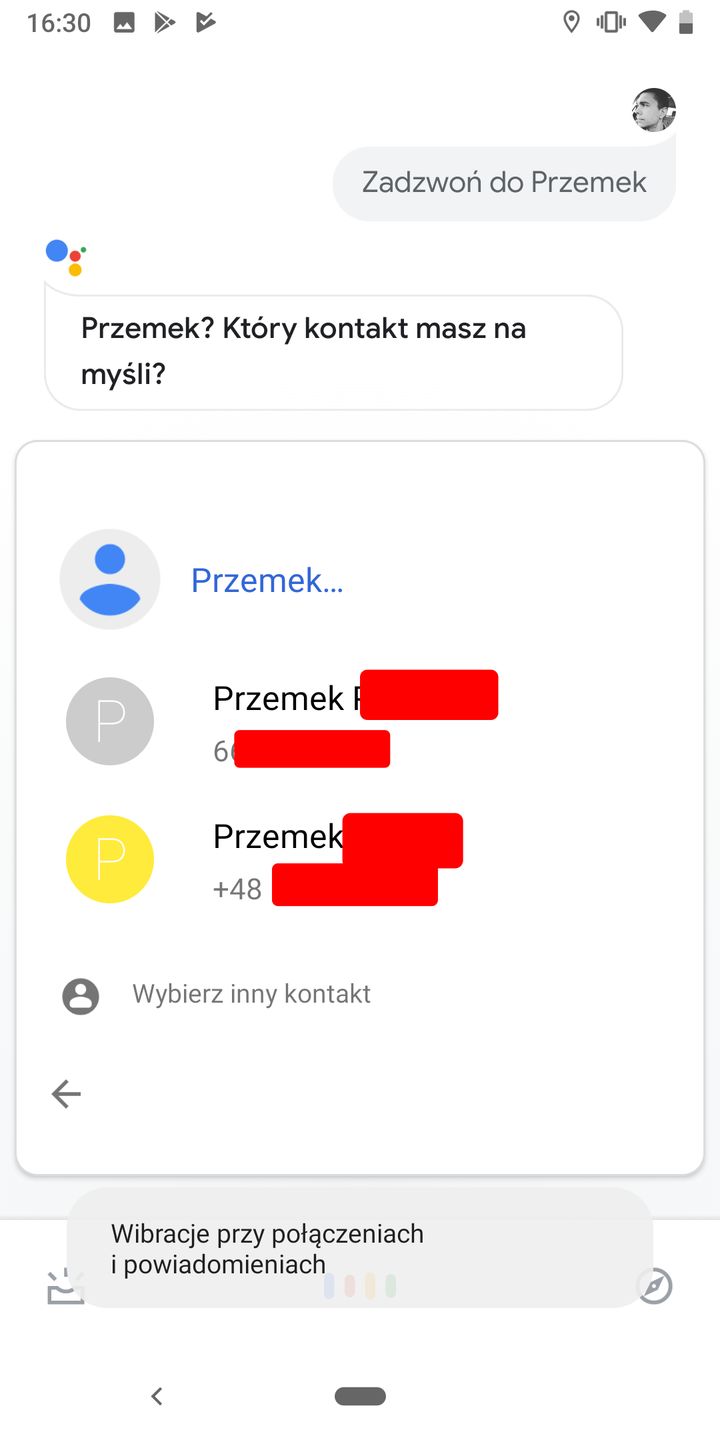Tap the Google Assistant logo icon

(65, 256)
